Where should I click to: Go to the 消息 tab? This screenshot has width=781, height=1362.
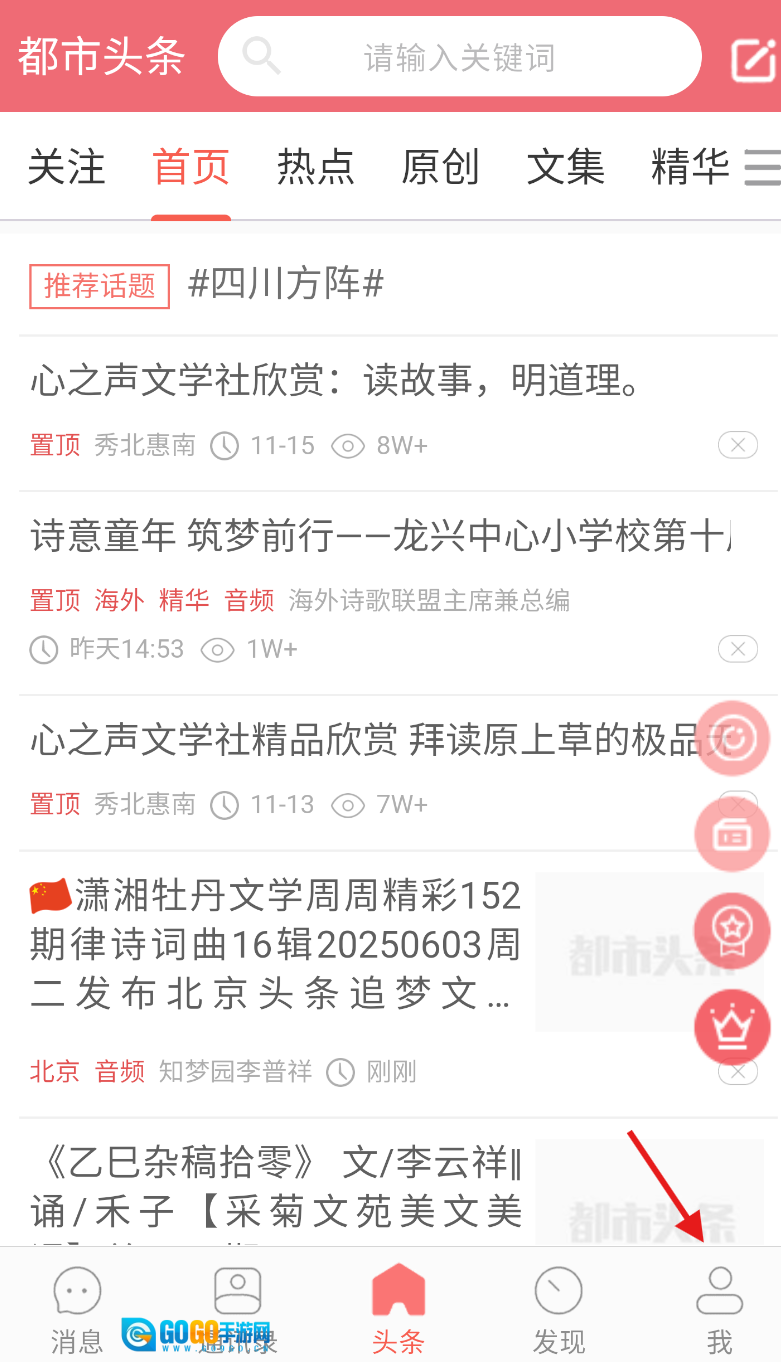pos(77,1310)
